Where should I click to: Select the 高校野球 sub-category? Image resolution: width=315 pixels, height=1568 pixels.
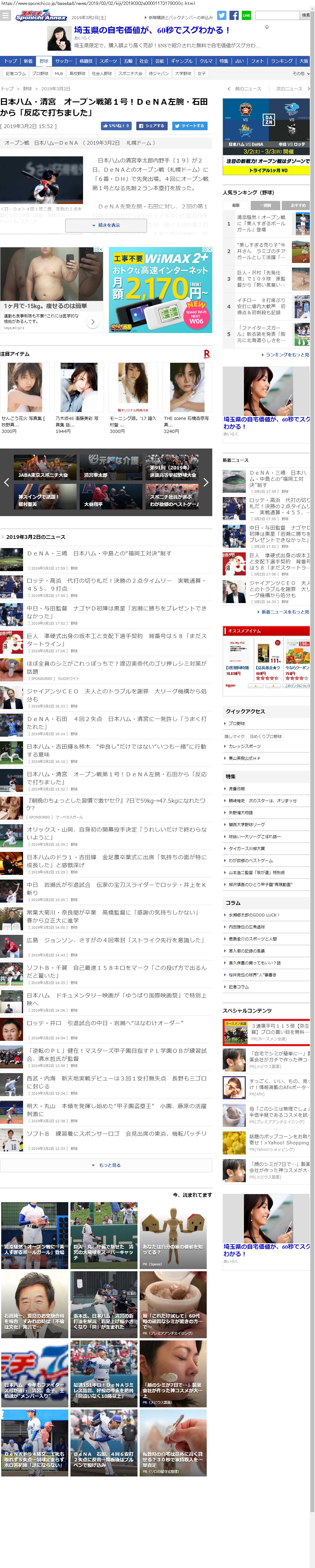78,74
